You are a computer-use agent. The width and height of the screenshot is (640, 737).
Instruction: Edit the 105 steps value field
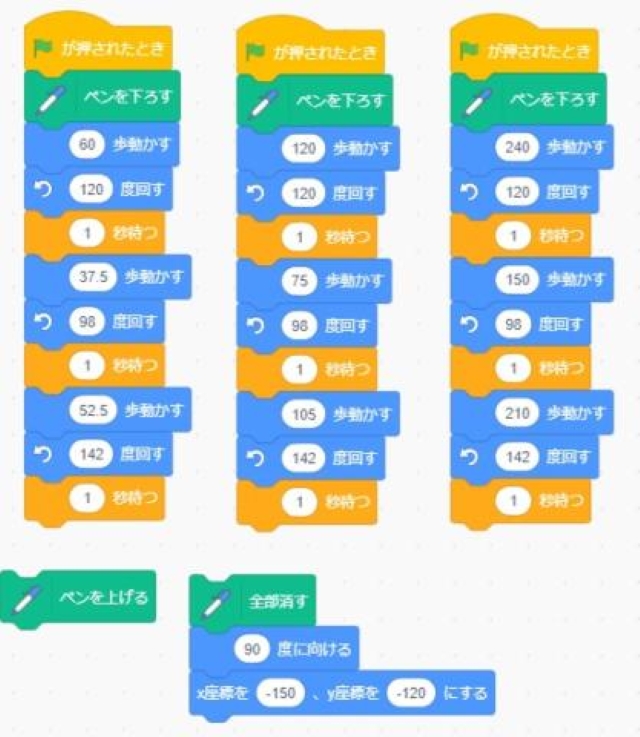301,413
